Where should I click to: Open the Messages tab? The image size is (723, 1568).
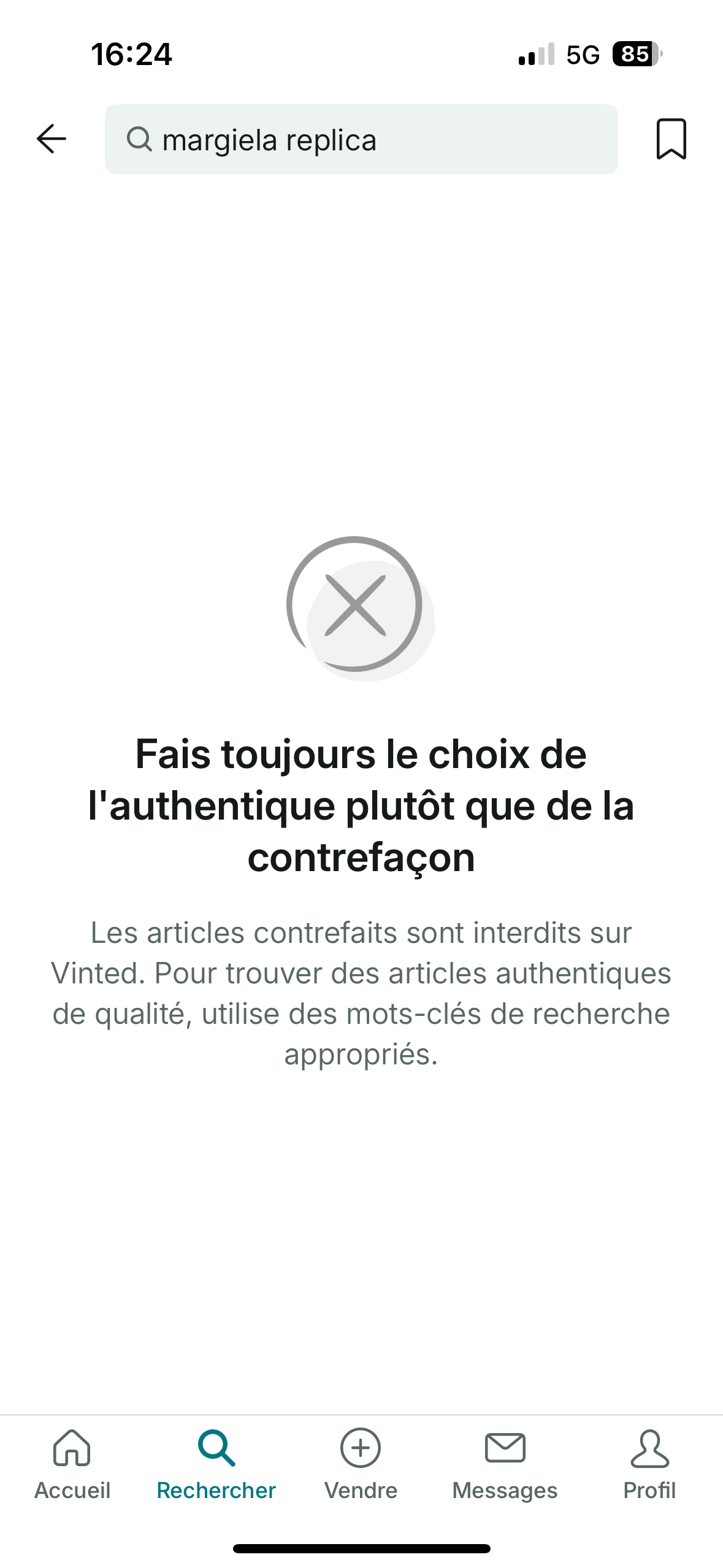[x=505, y=1464]
